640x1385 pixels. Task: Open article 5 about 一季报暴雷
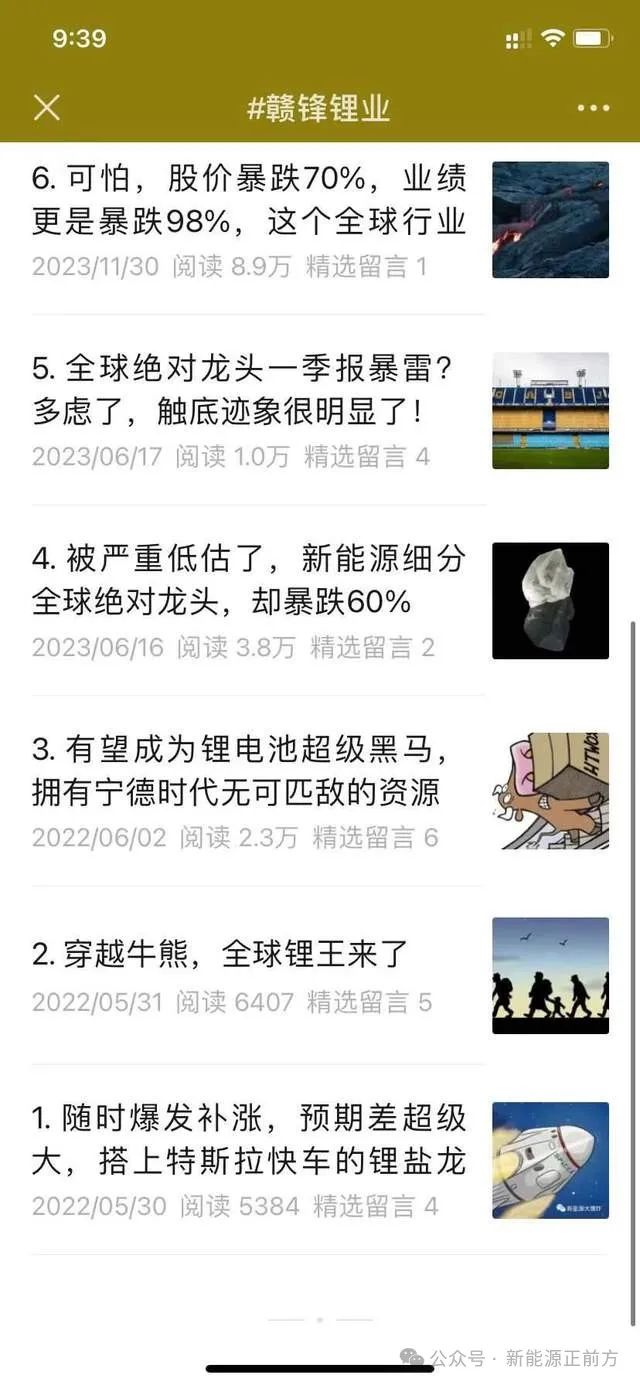243,390
